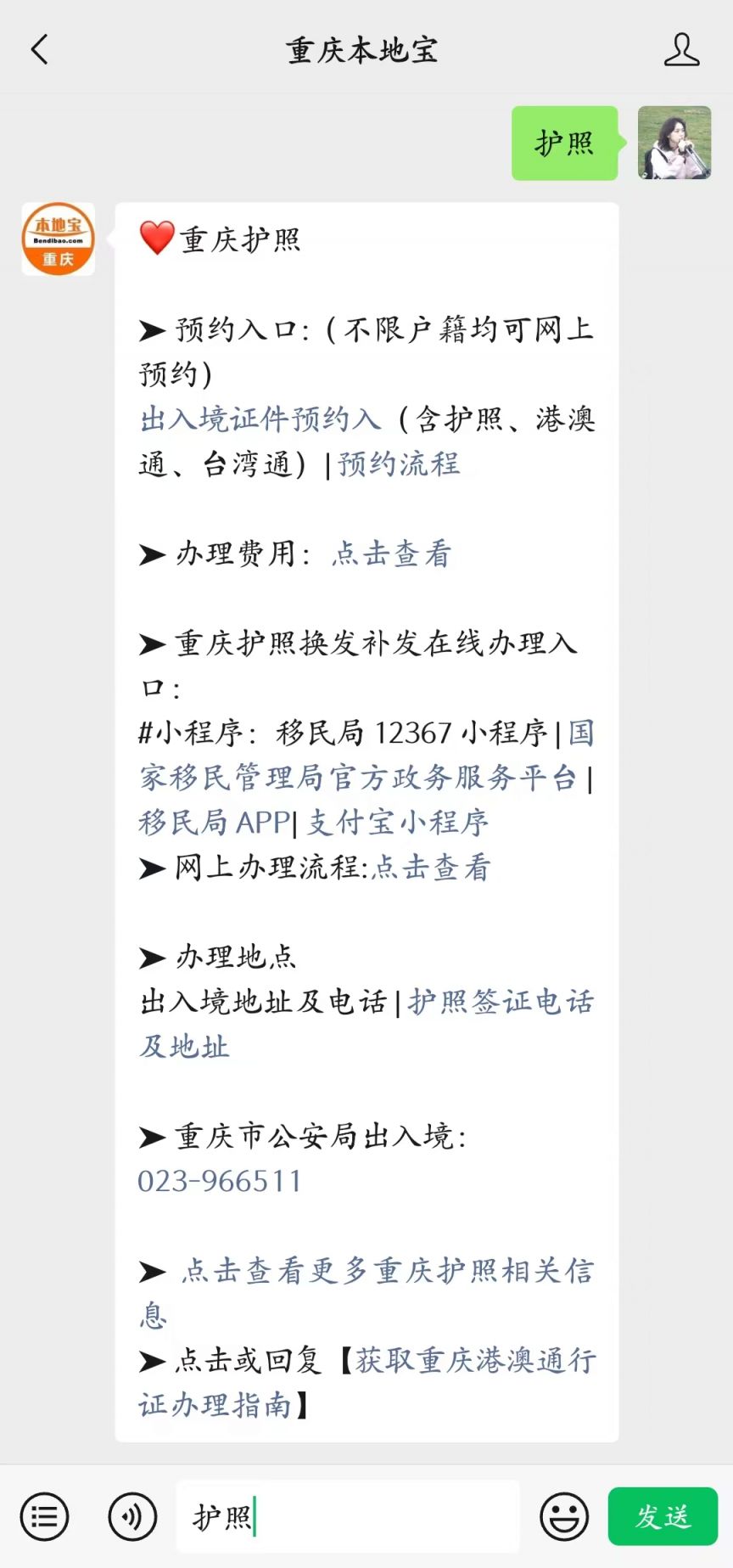Viewport: 733px width, 1568px height.
Task: Switch to voice input mode
Action: [132, 1516]
